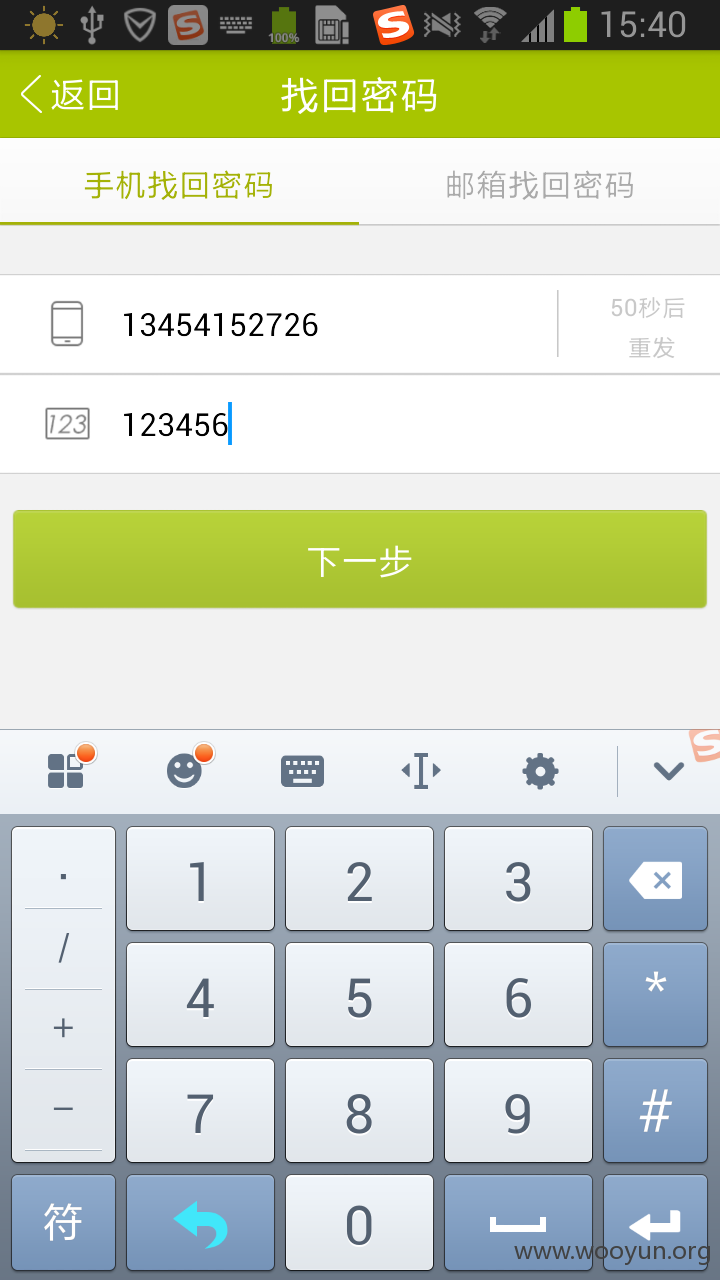Image resolution: width=720 pixels, height=1280 pixels.
Task: Collapse the keyboard with the down chevron
Action: point(668,771)
